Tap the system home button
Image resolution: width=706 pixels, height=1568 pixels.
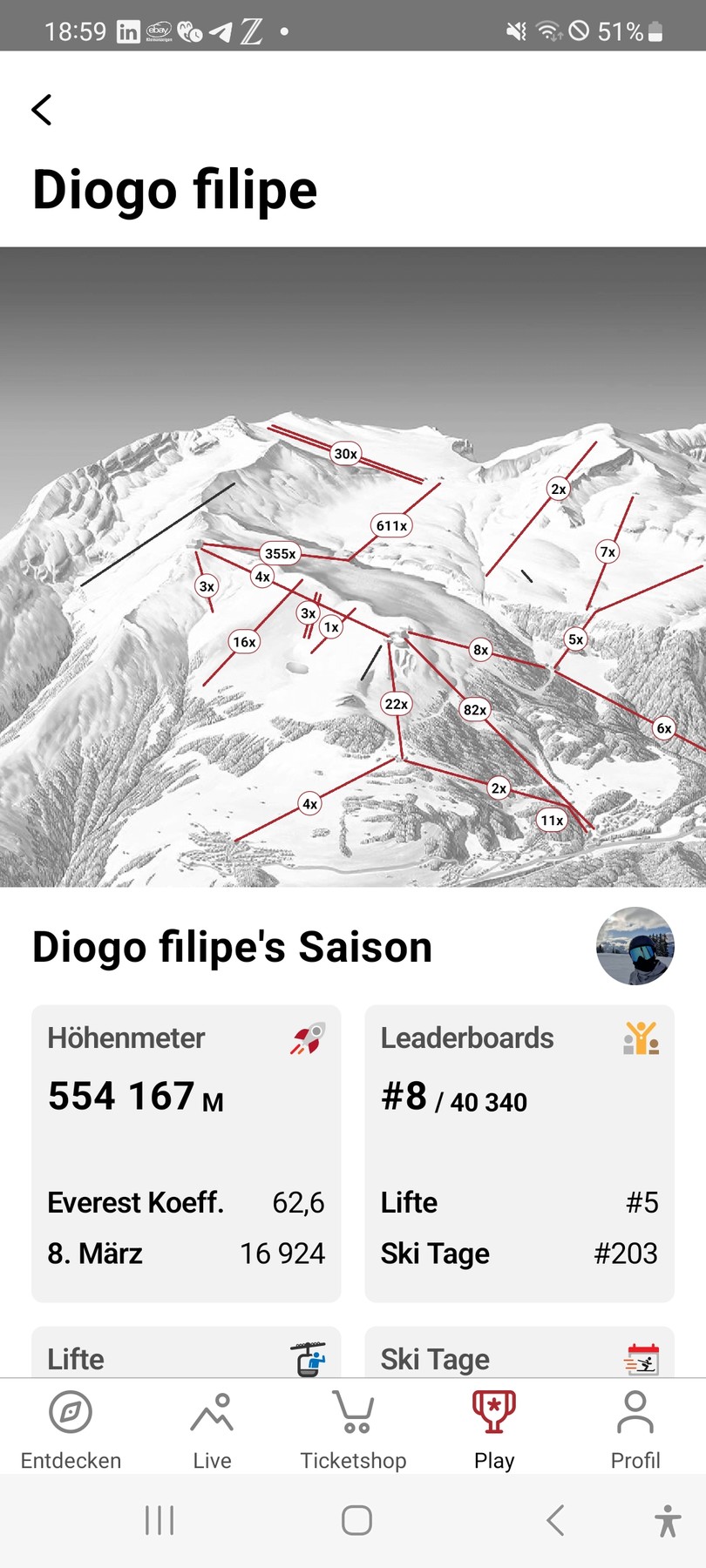[x=356, y=1520]
